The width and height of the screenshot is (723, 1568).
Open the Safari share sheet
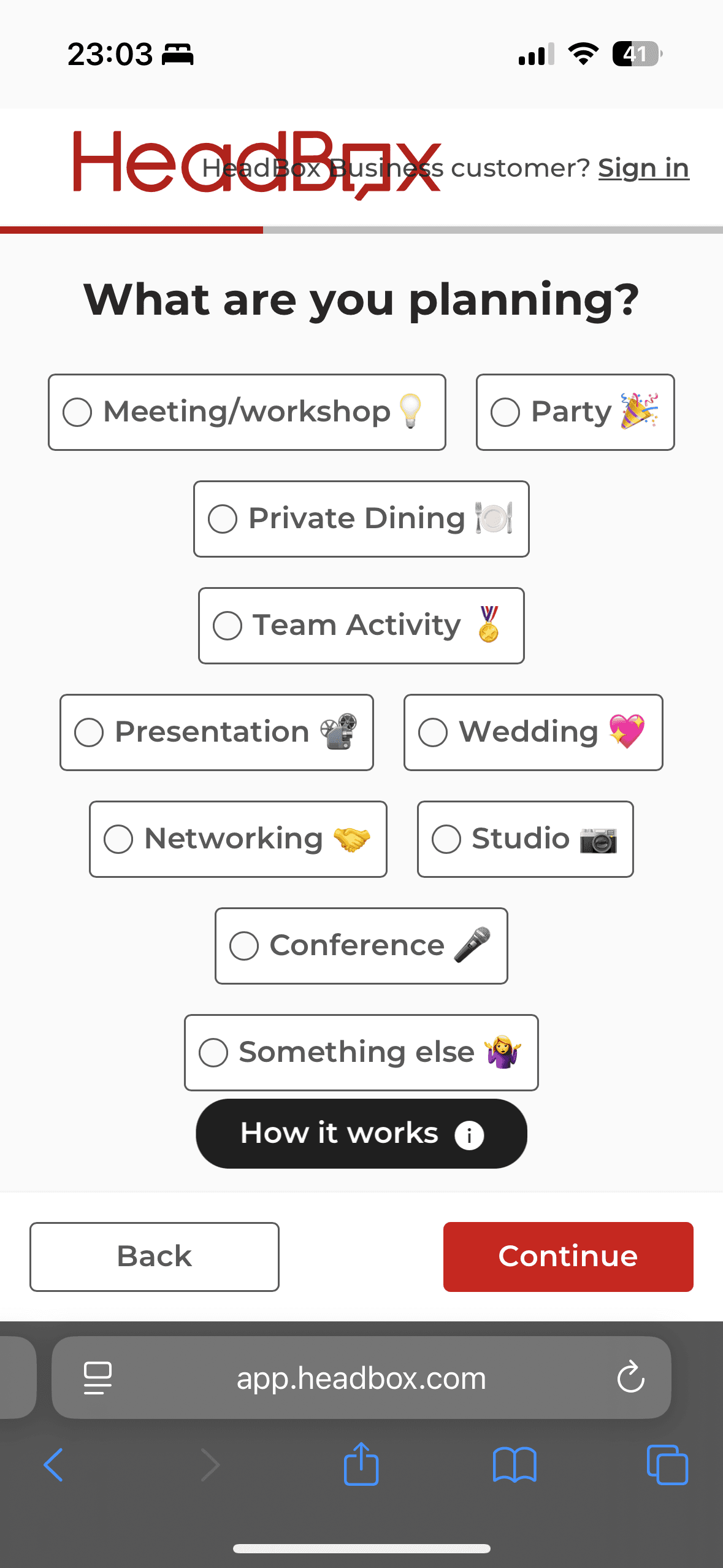point(361,1464)
